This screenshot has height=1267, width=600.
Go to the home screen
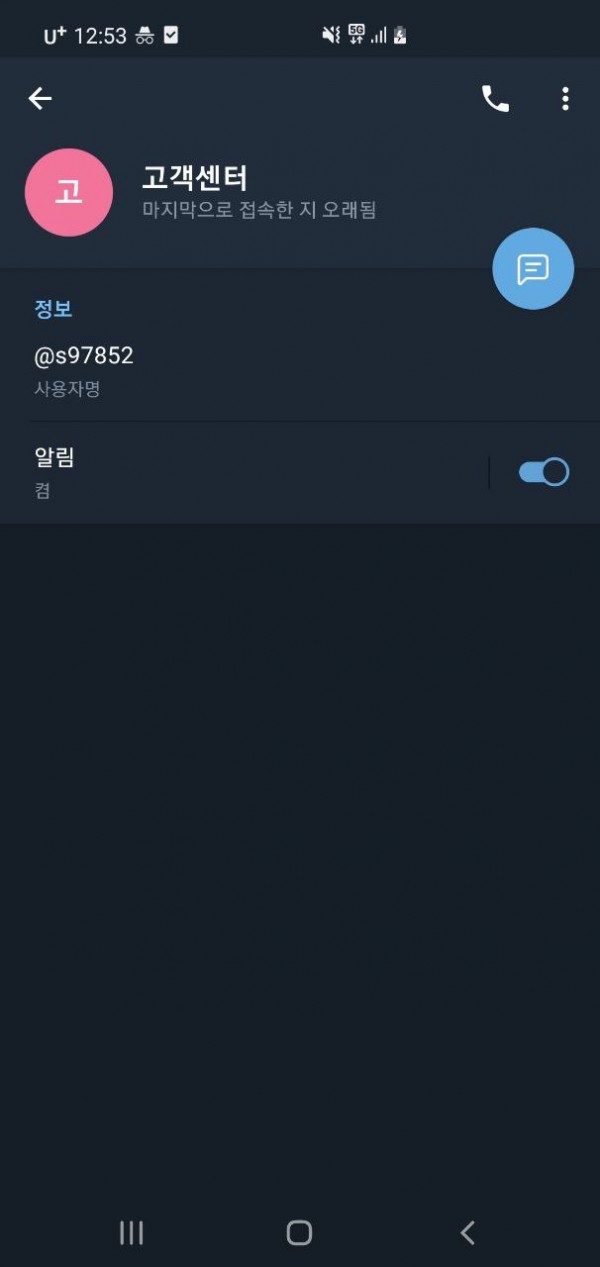(x=299, y=1232)
